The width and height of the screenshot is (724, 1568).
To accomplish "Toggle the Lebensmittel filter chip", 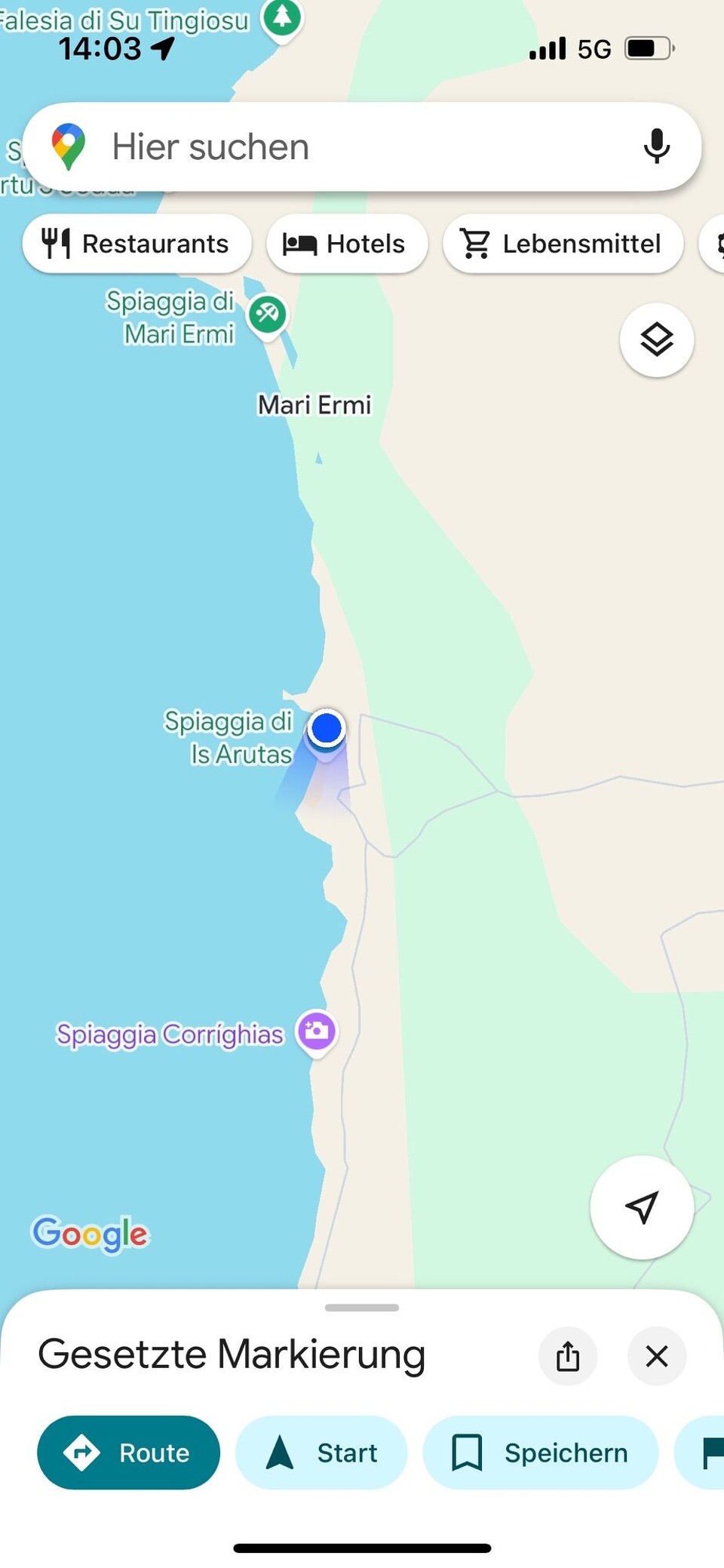I will [562, 243].
